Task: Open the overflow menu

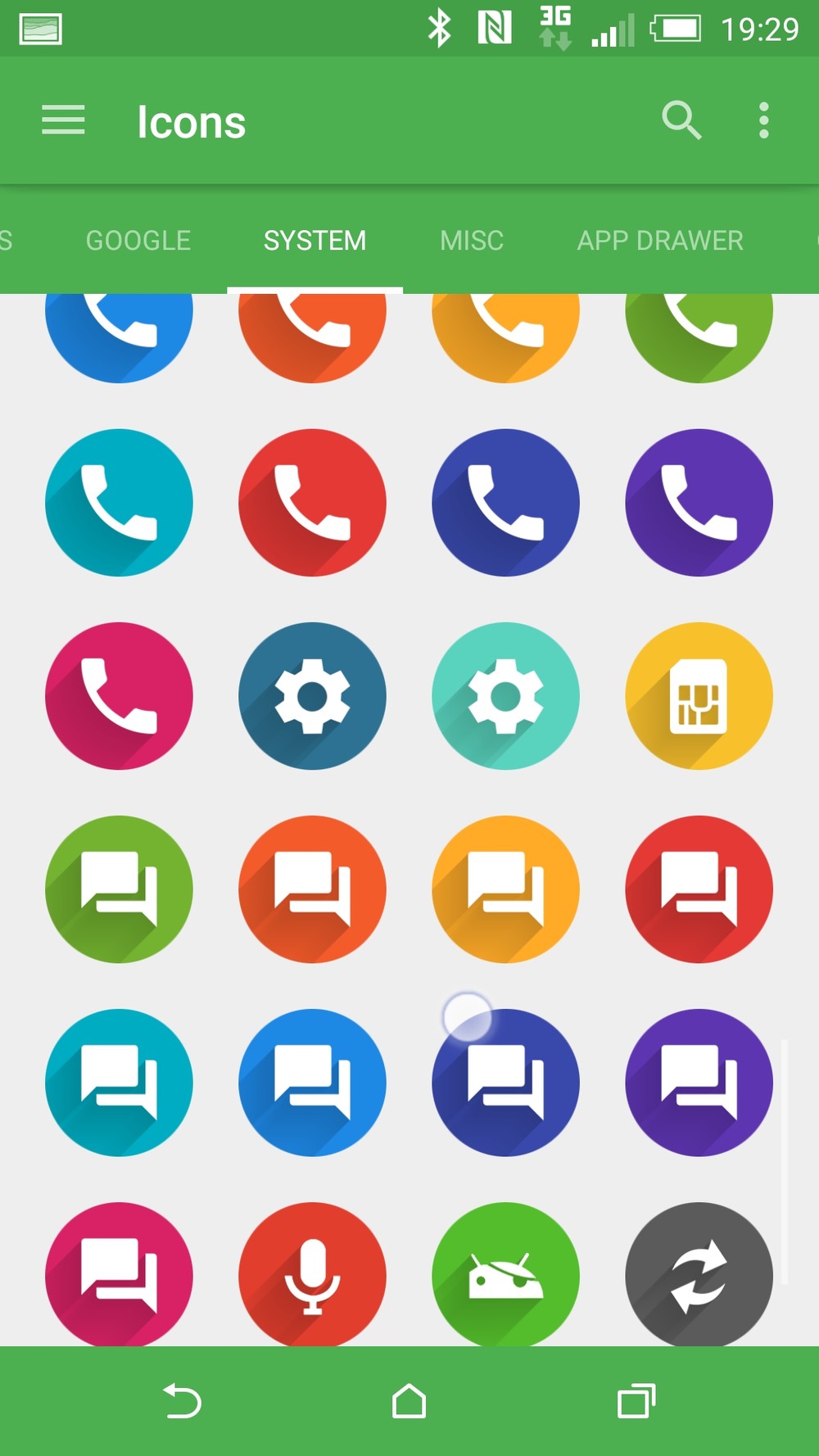Action: tap(763, 120)
